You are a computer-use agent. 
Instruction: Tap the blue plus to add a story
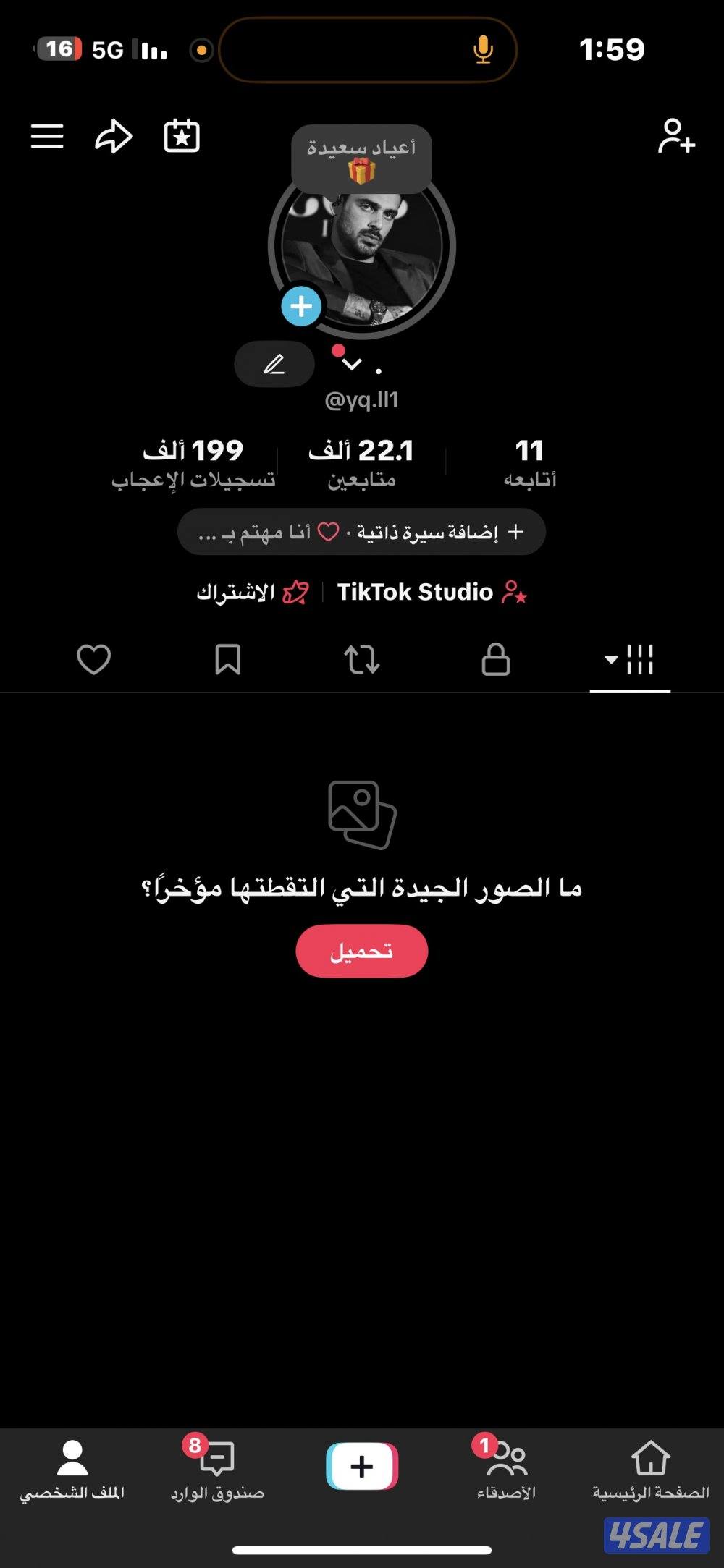300,306
